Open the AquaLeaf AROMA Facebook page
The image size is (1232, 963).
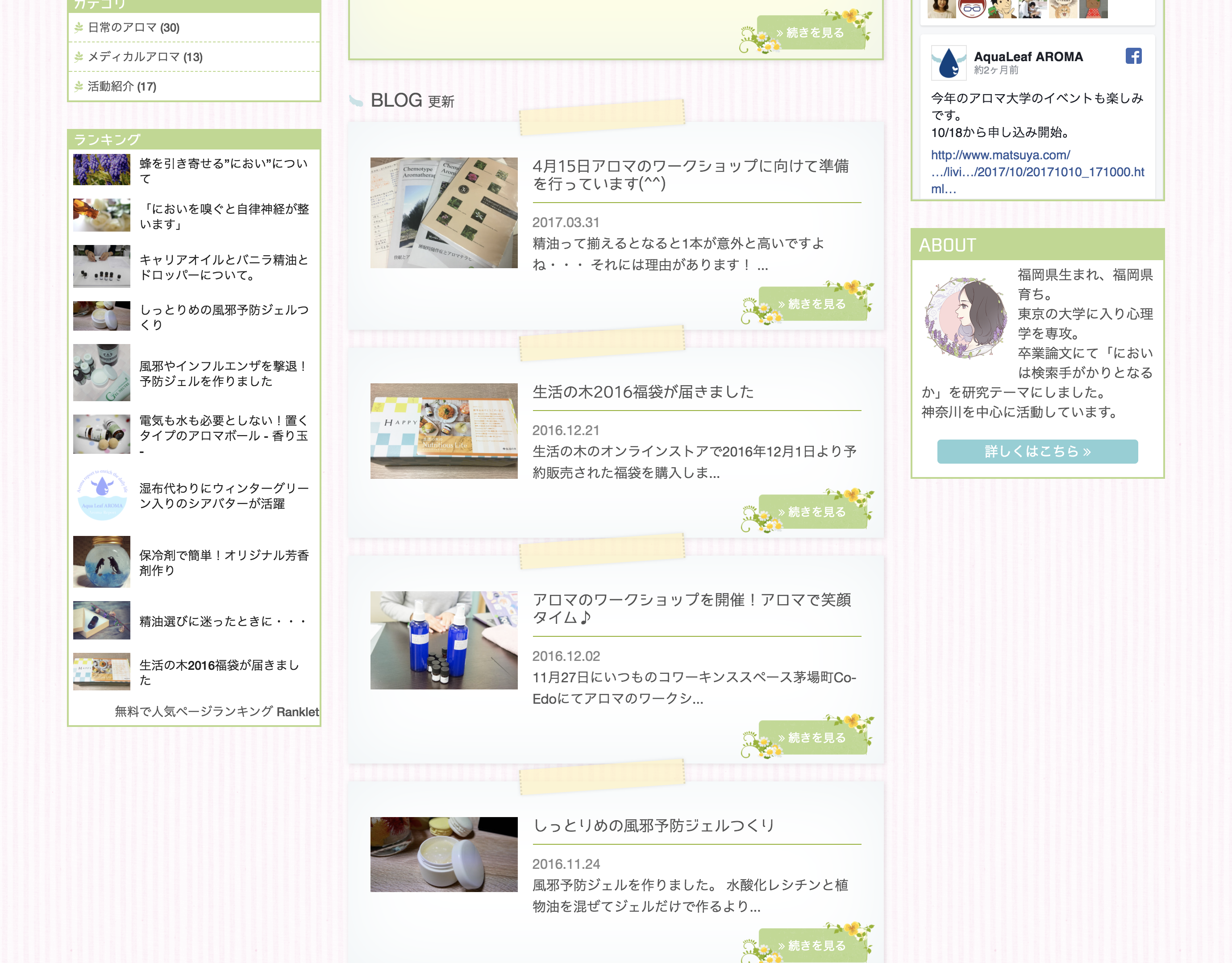point(1028,57)
